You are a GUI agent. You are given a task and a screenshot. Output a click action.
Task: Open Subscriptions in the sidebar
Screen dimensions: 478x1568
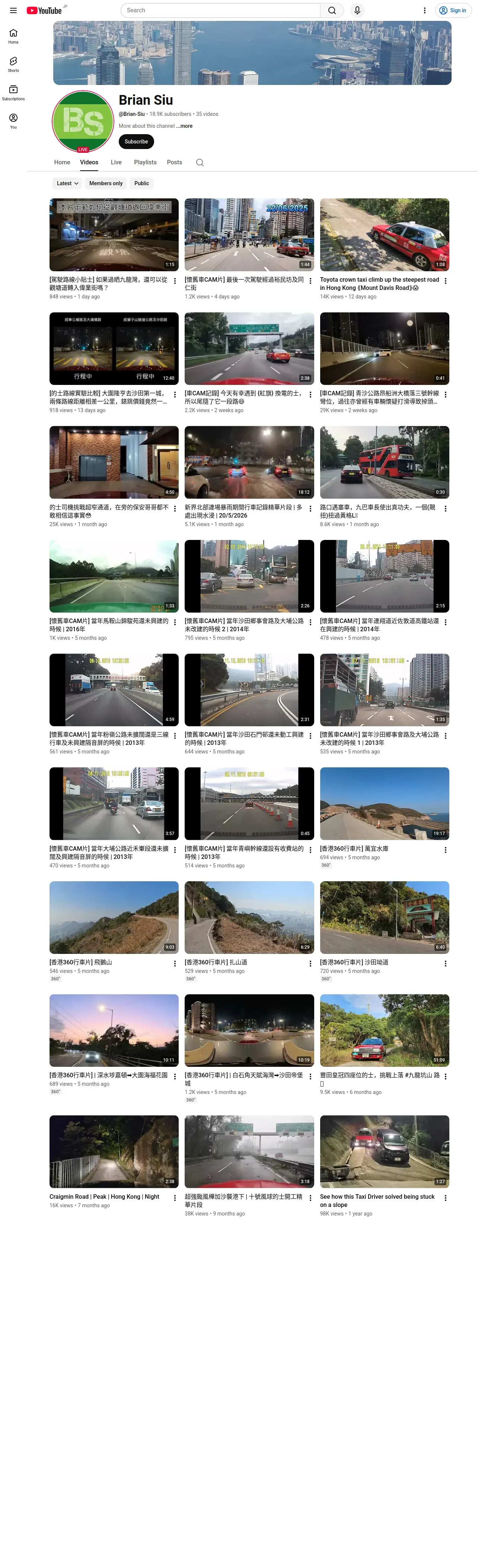(13, 92)
